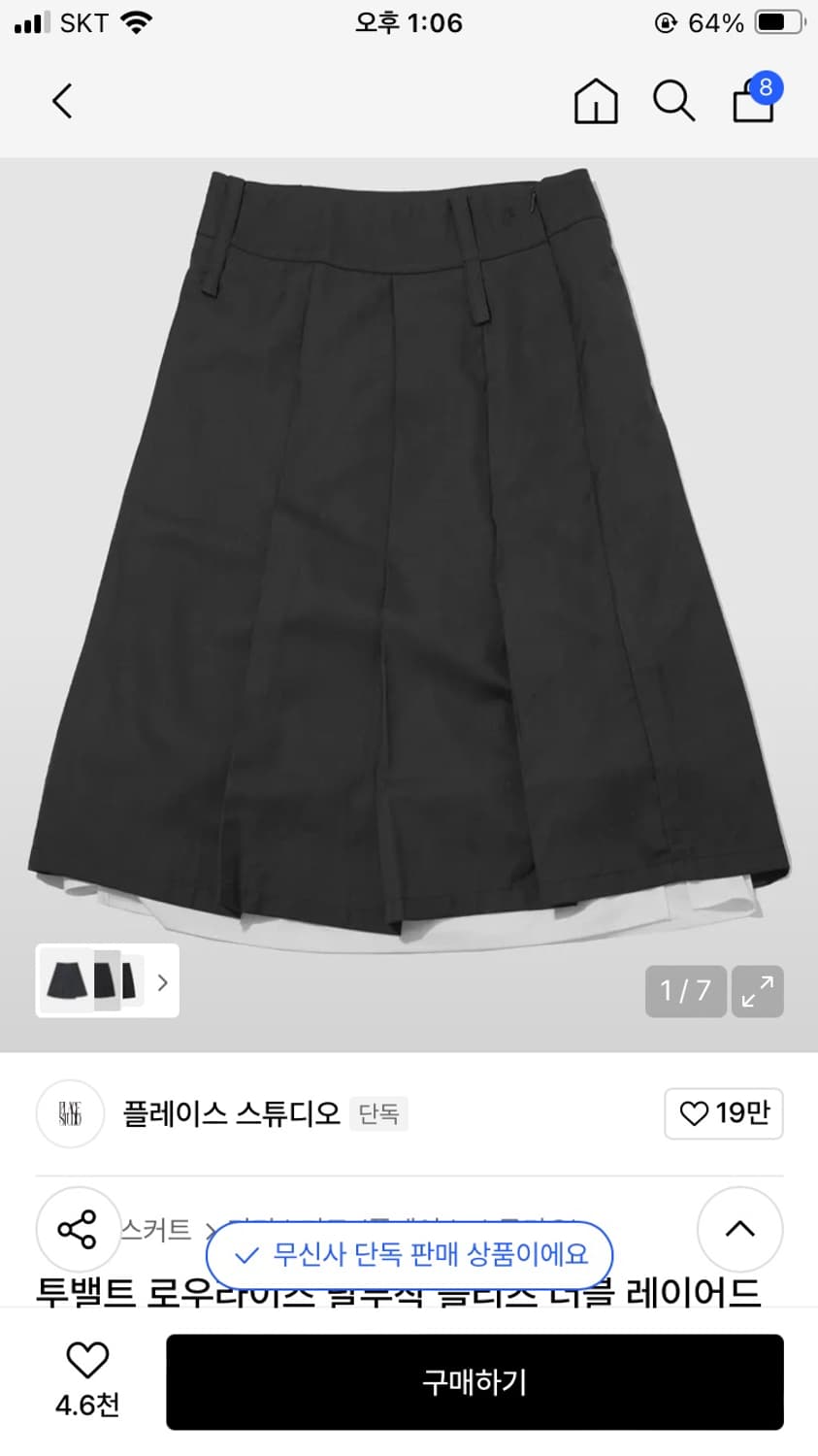
Task: Click the back arrow to return
Action: [61, 100]
